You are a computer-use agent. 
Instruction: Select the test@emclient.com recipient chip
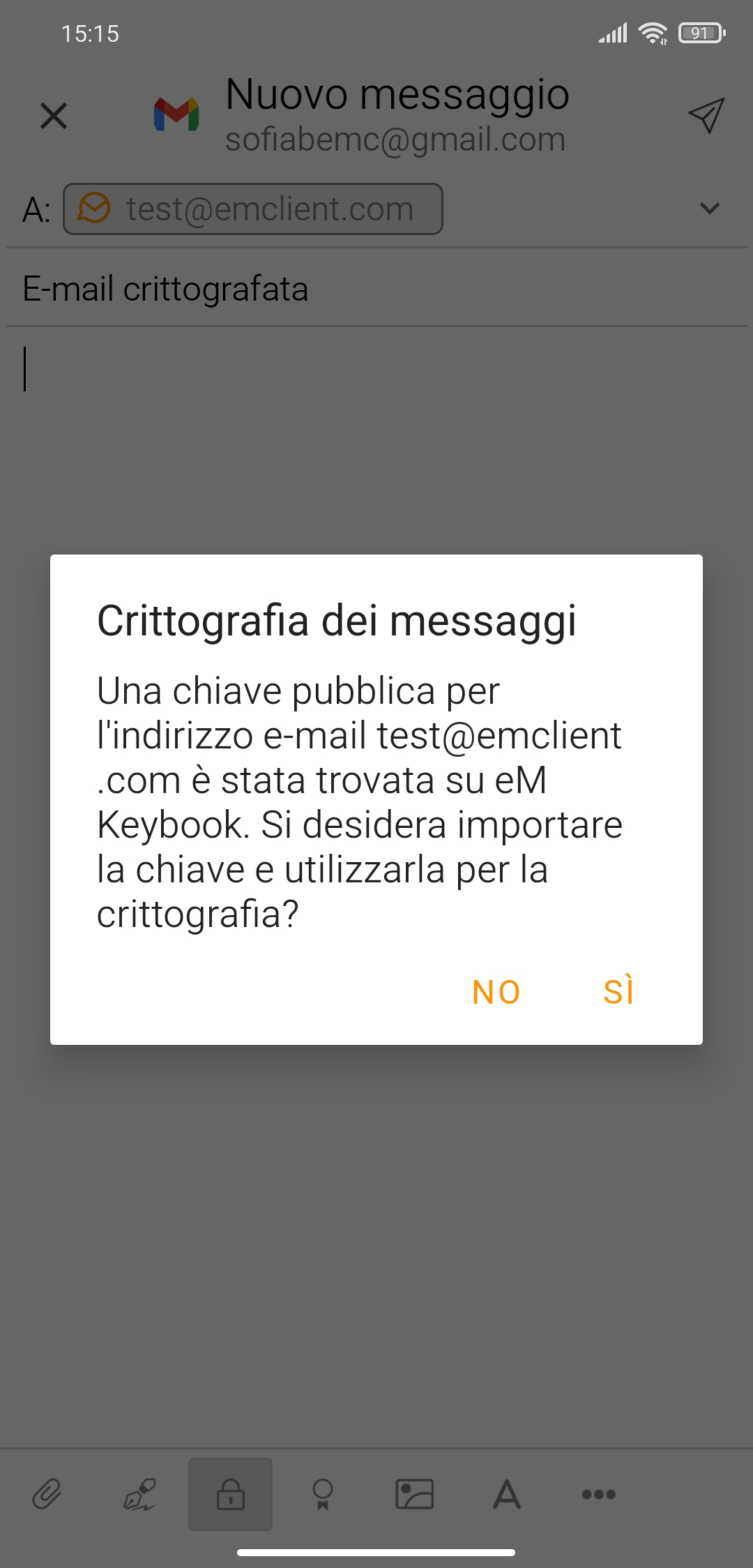coord(253,209)
